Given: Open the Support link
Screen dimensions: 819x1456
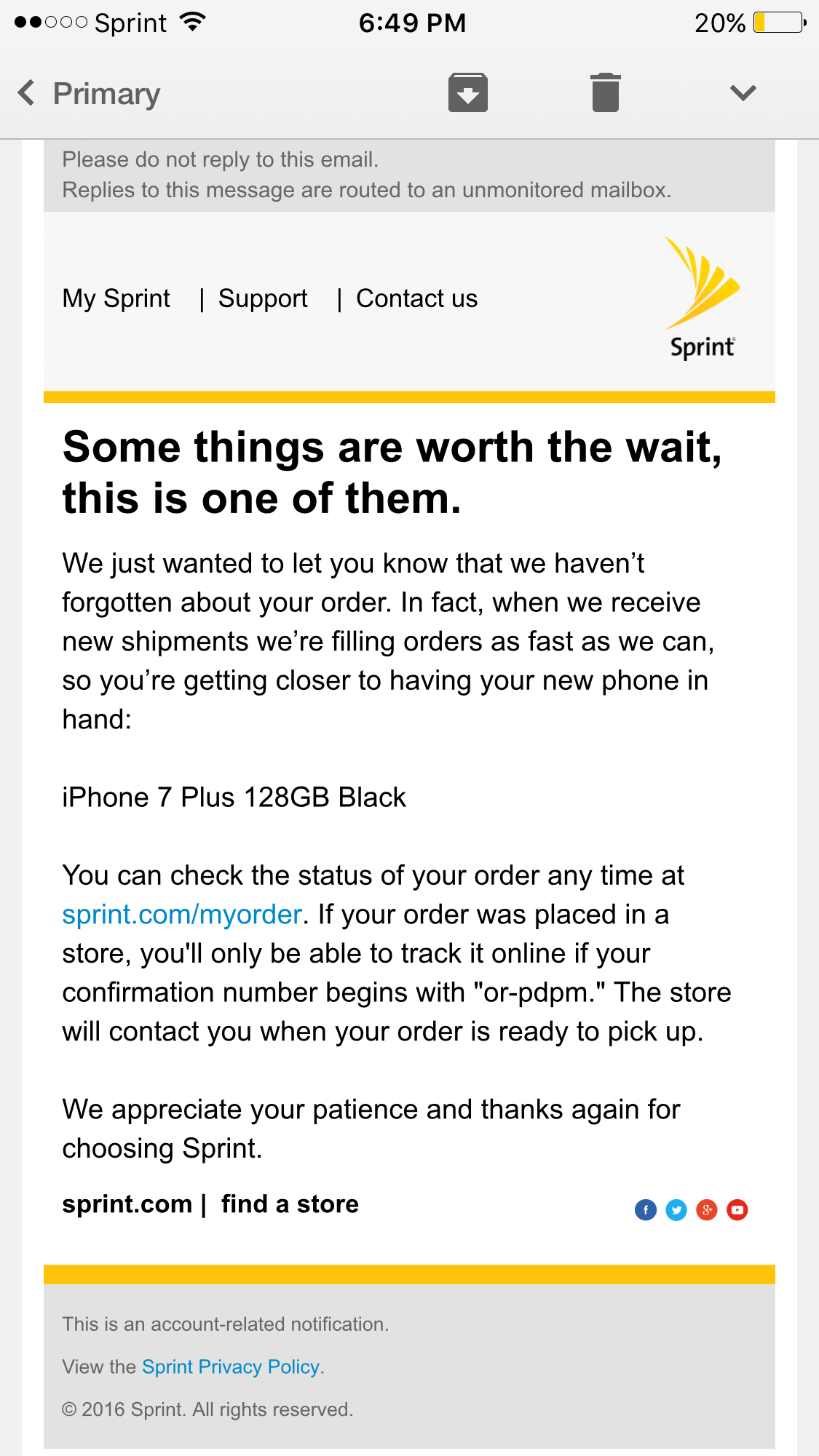Looking at the screenshot, I should point(263,298).
